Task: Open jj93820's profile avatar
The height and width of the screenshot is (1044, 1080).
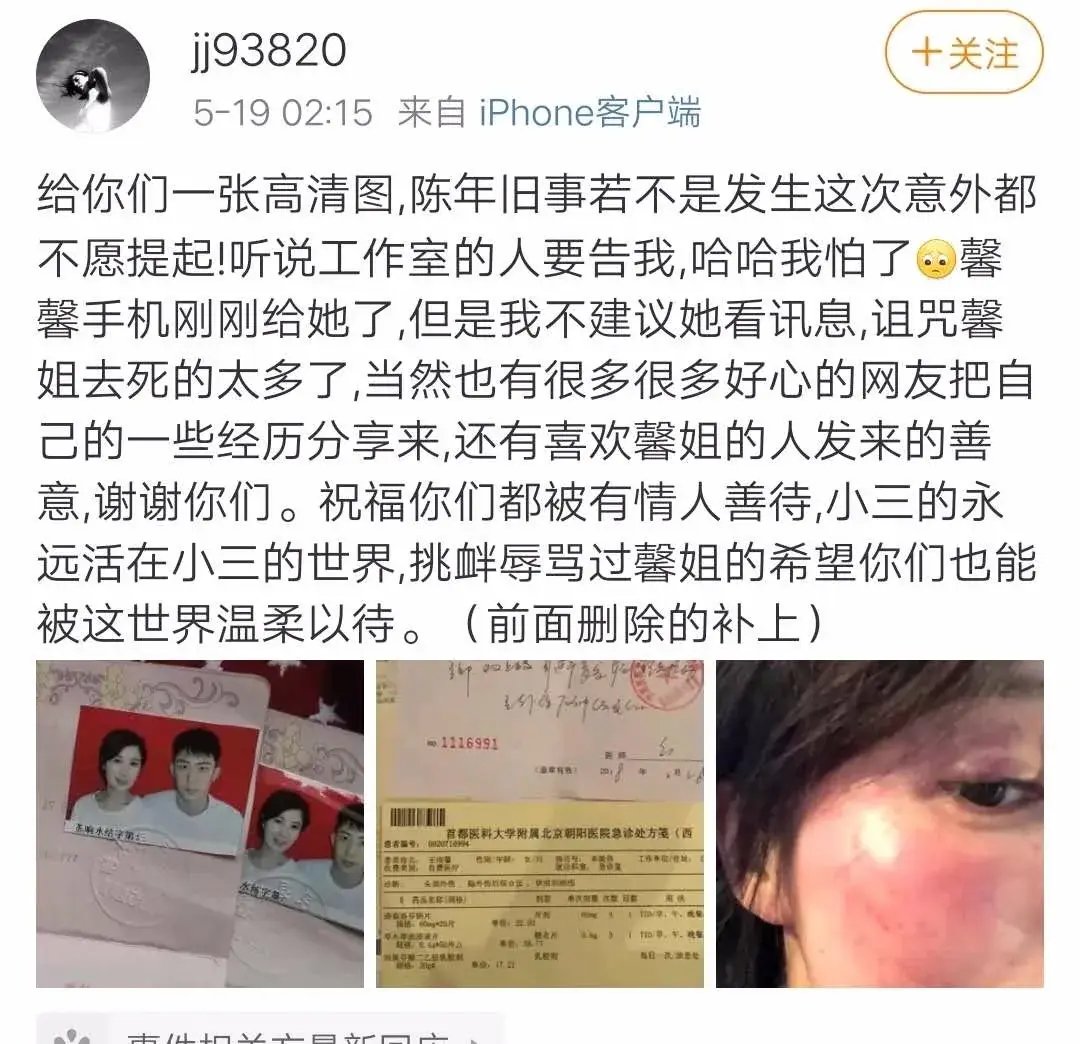Action: tap(92, 76)
